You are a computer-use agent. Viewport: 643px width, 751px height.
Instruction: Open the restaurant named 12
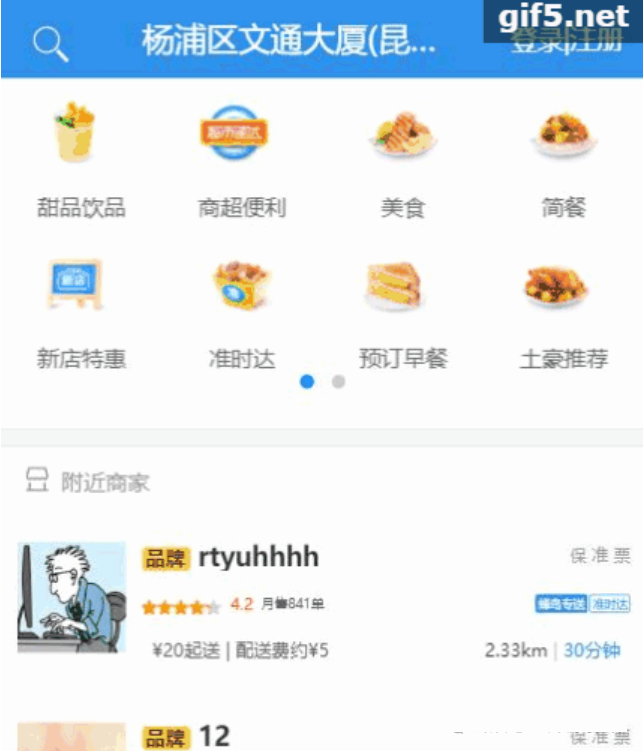coord(214,737)
